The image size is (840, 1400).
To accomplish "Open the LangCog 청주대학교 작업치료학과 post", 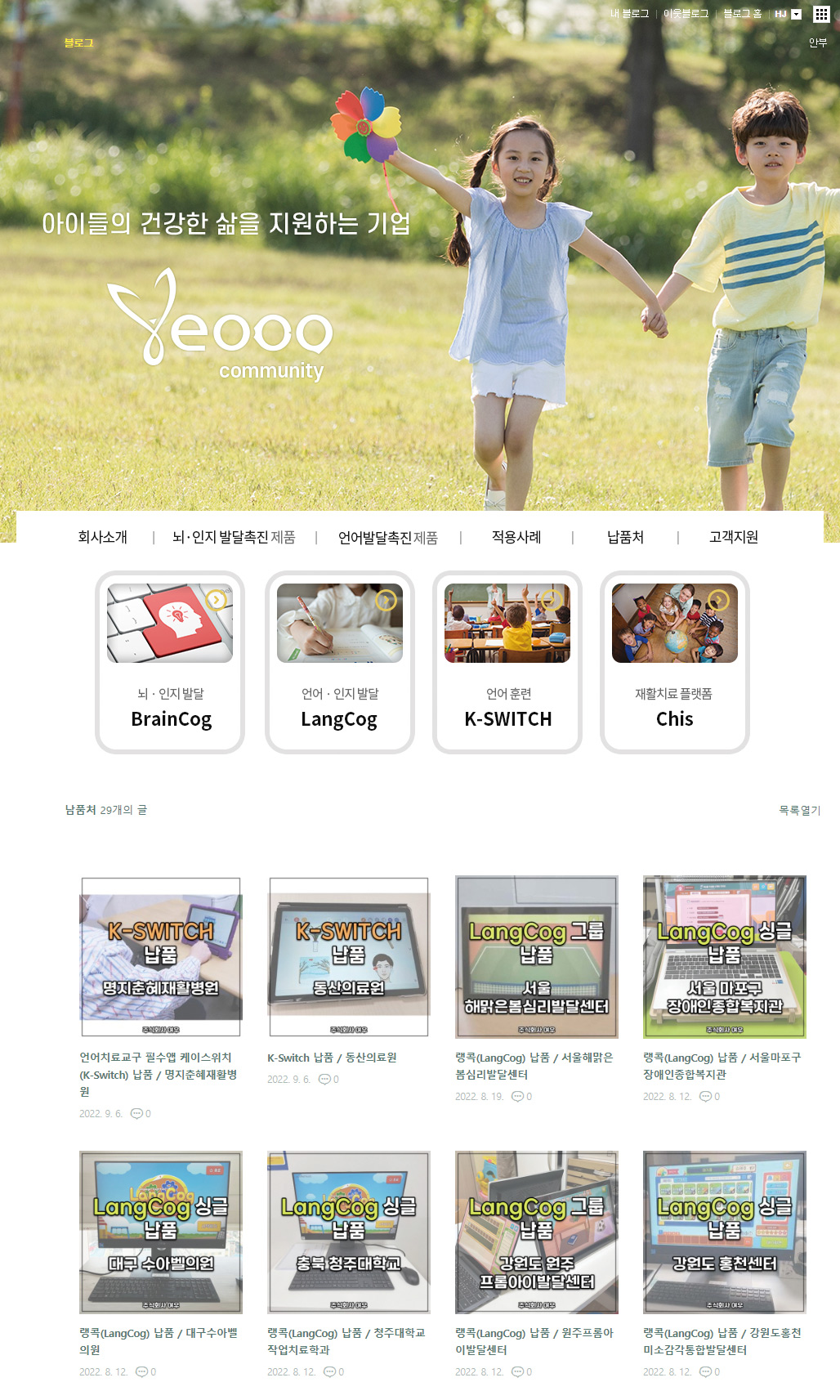I will 349,1232.
